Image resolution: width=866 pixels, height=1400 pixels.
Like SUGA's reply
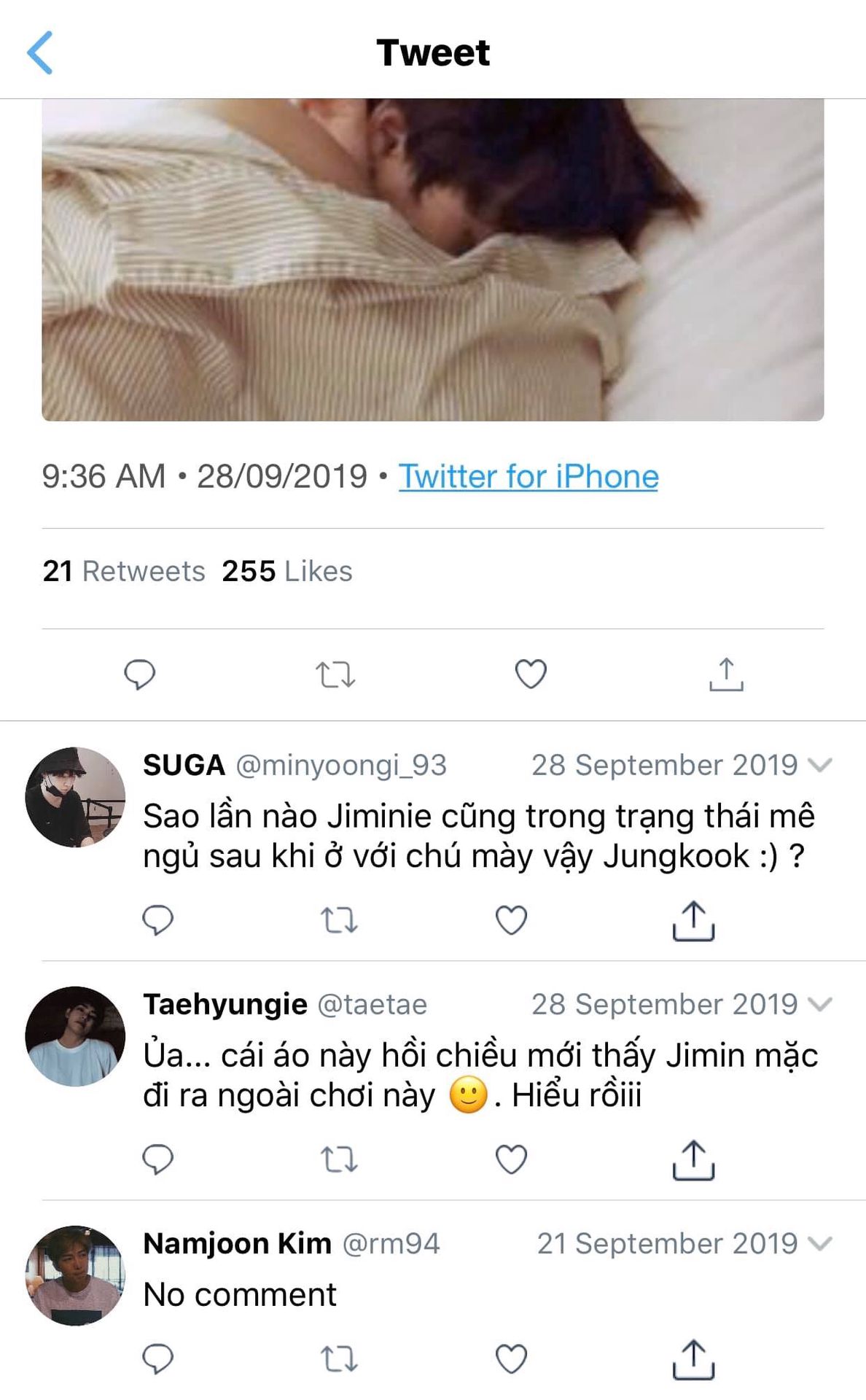[511, 920]
